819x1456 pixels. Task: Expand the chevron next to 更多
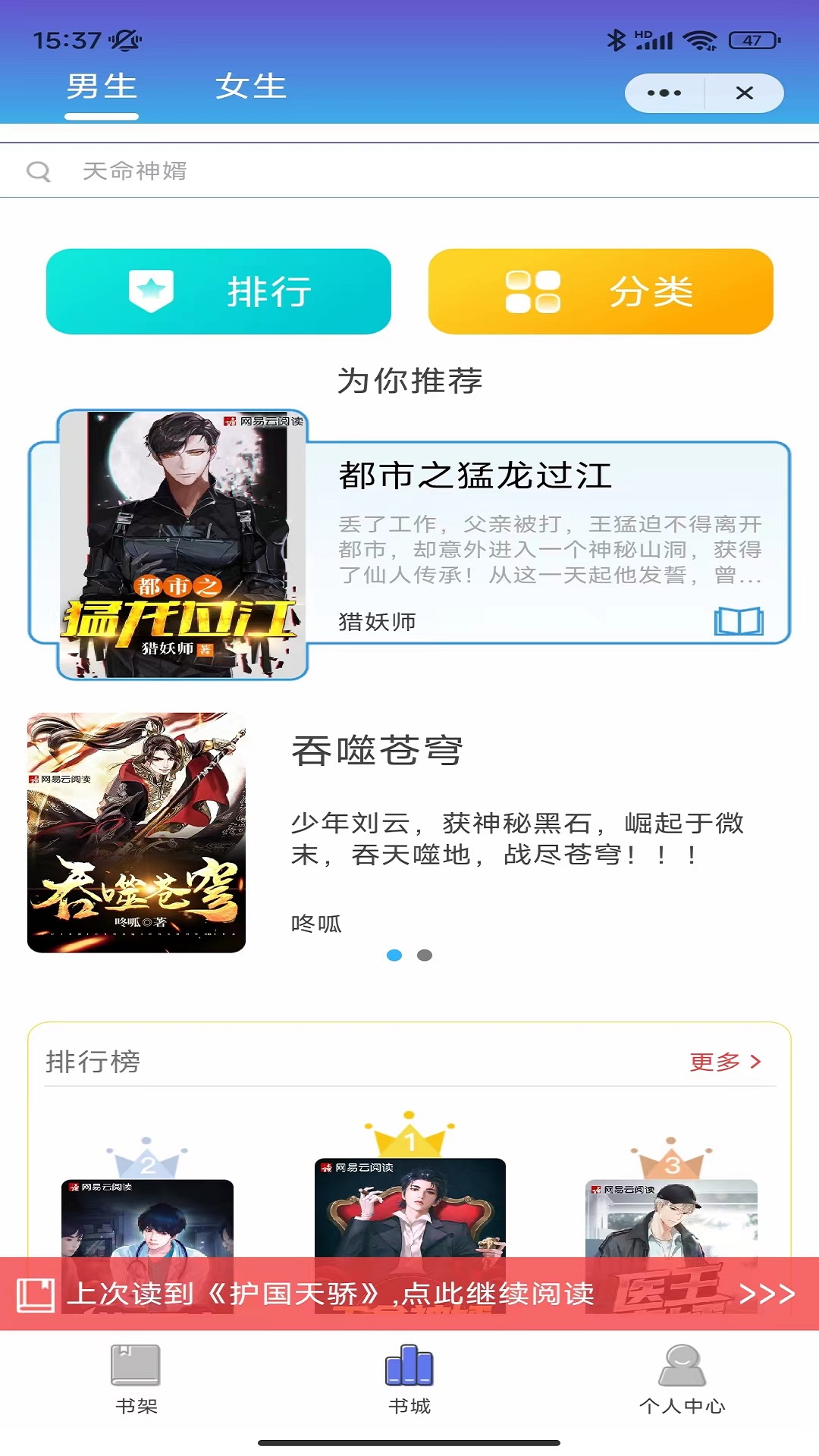(754, 1063)
